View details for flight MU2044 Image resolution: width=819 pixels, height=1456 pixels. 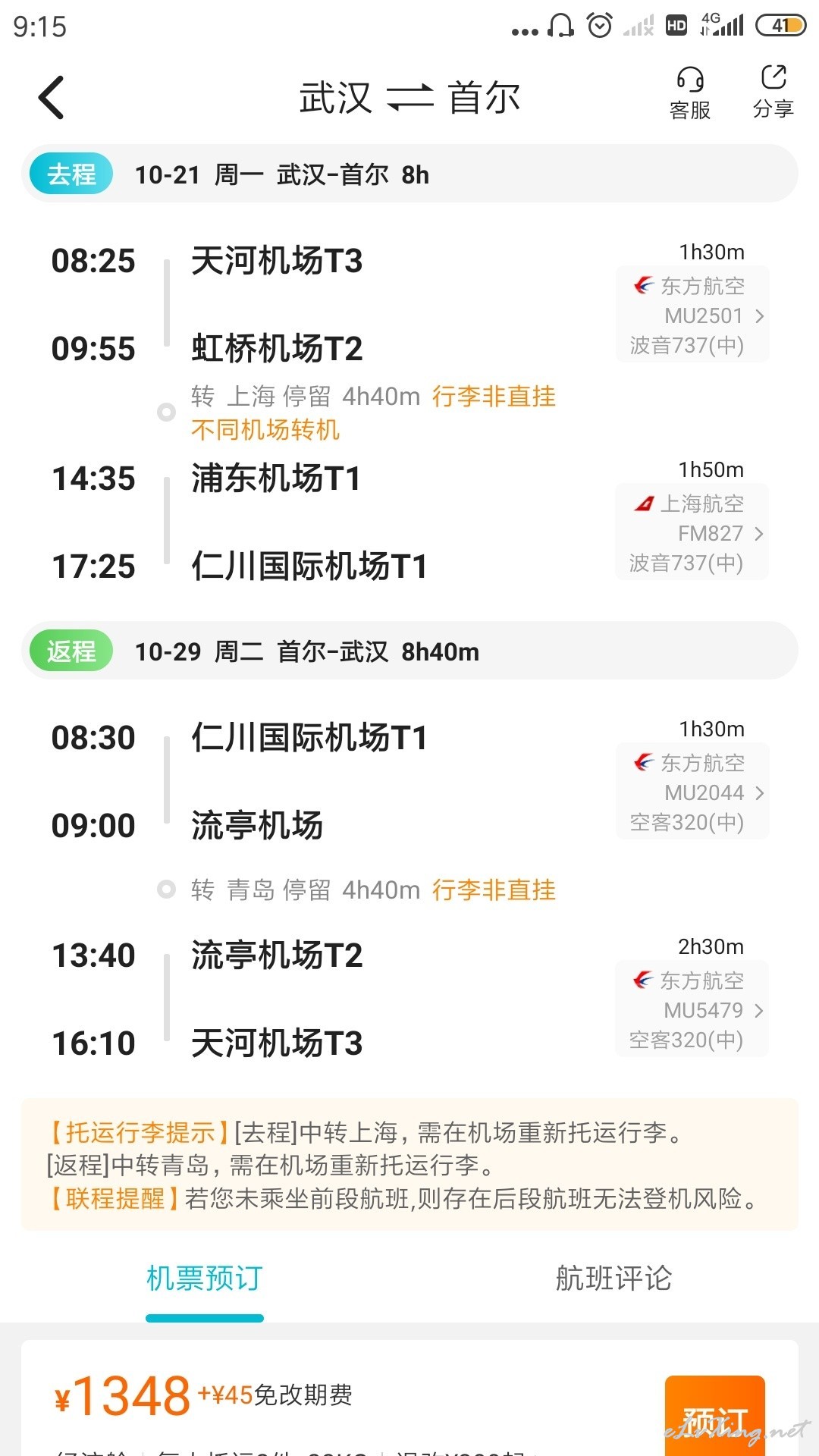pyautogui.click(x=692, y=792)
